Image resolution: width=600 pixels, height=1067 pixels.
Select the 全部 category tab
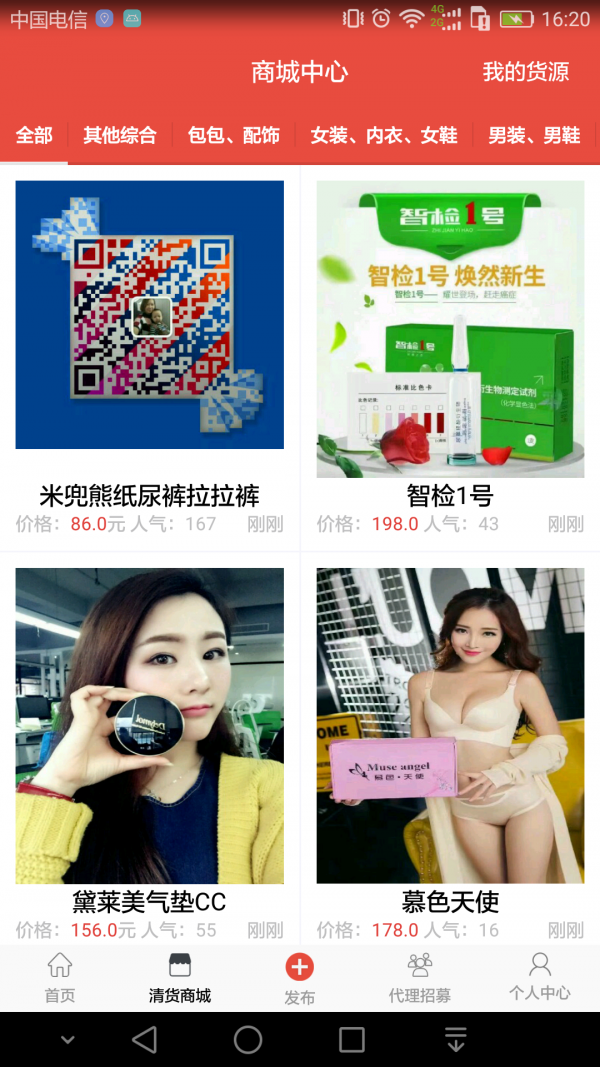pyautogui.click(x=34, y=135)
